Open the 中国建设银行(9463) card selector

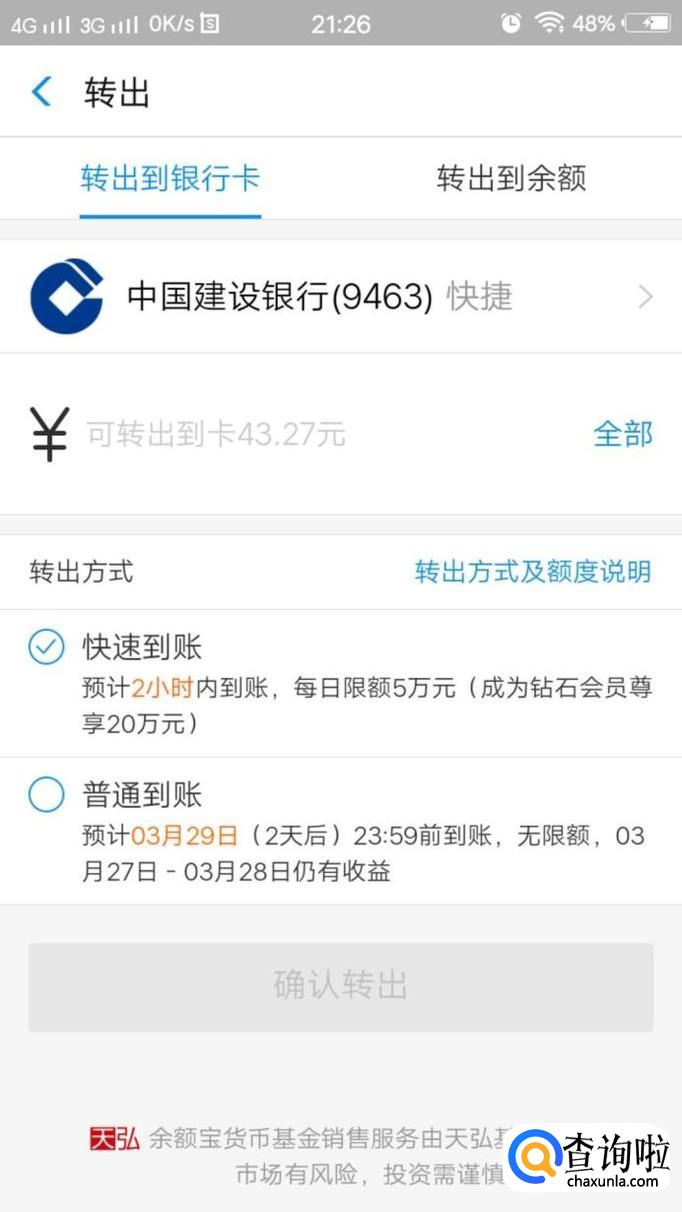point(341,296)
